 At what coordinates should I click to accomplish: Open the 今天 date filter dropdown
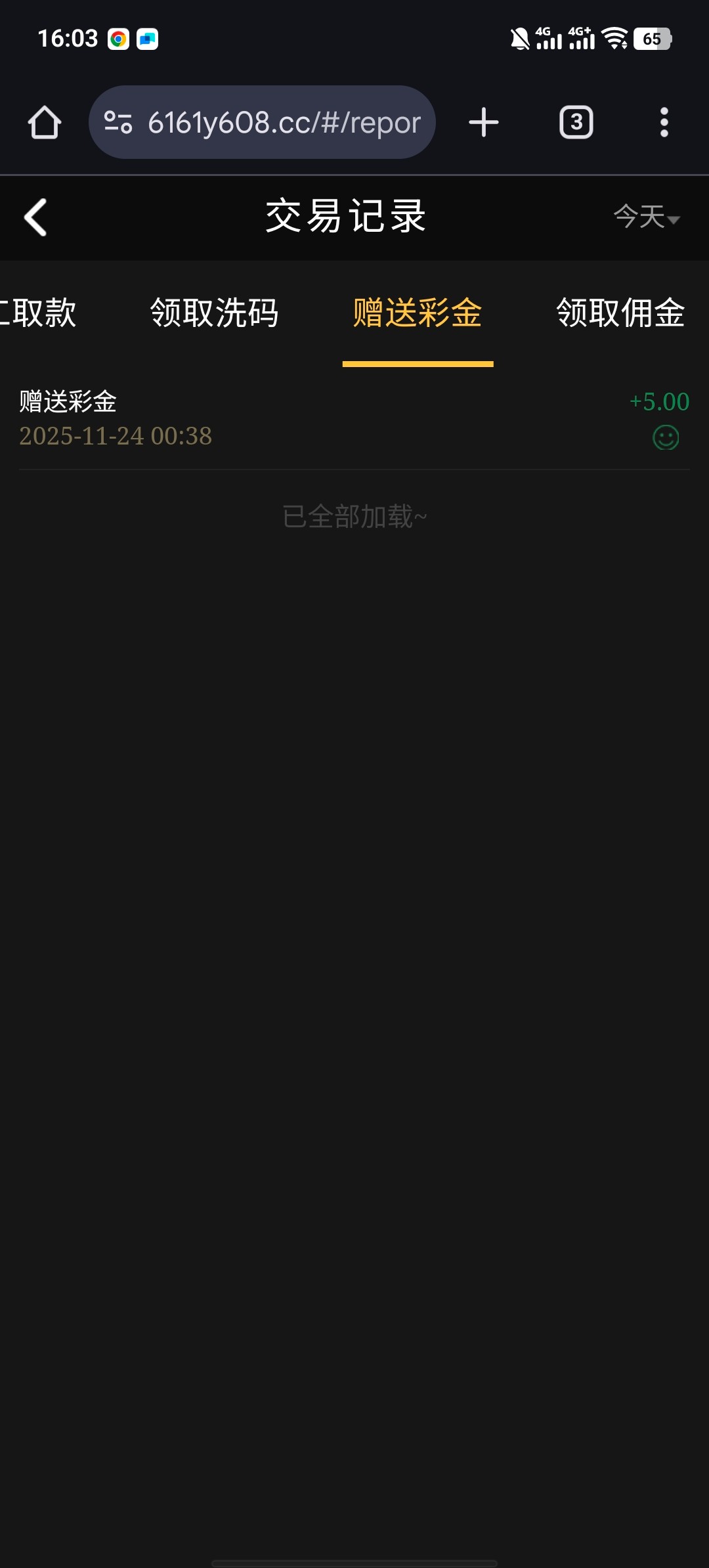click(646, 217)
